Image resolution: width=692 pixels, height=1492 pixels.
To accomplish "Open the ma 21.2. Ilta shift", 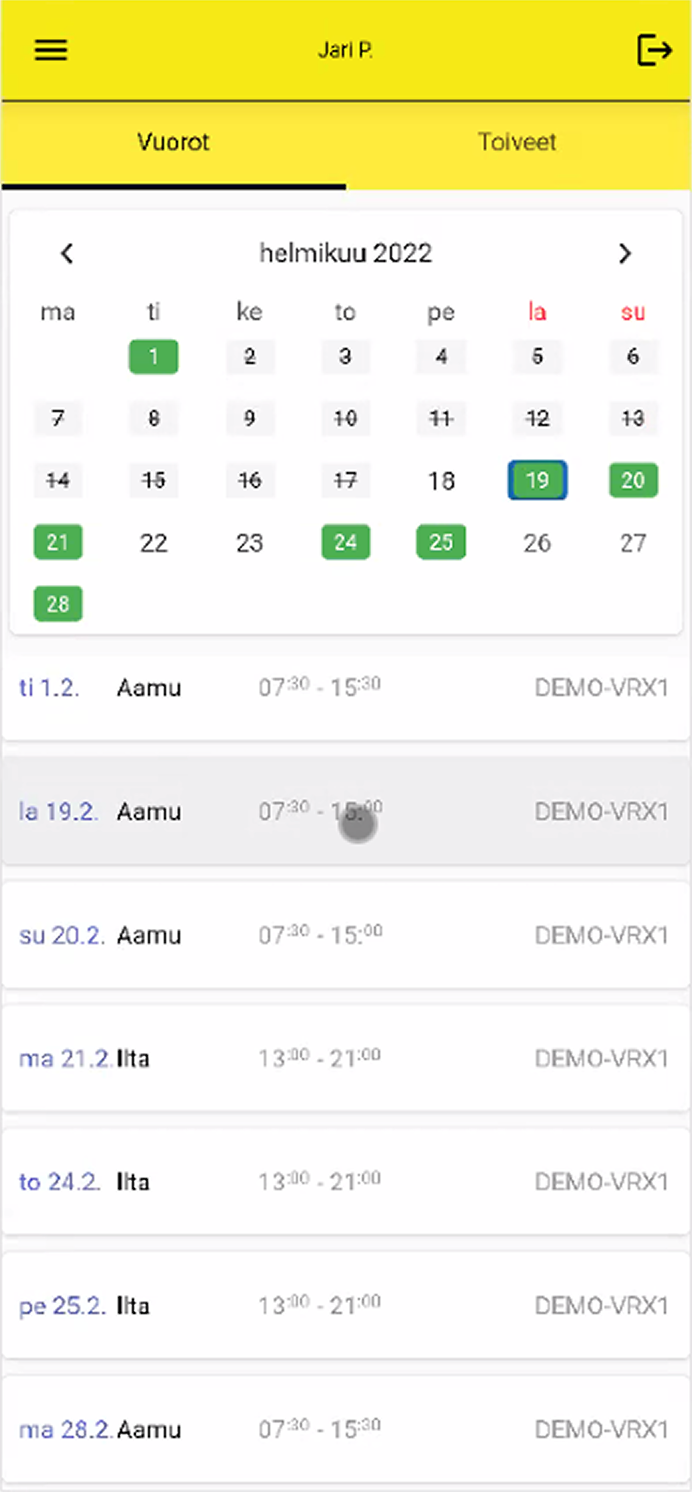I will click(x=345, y=1058).
